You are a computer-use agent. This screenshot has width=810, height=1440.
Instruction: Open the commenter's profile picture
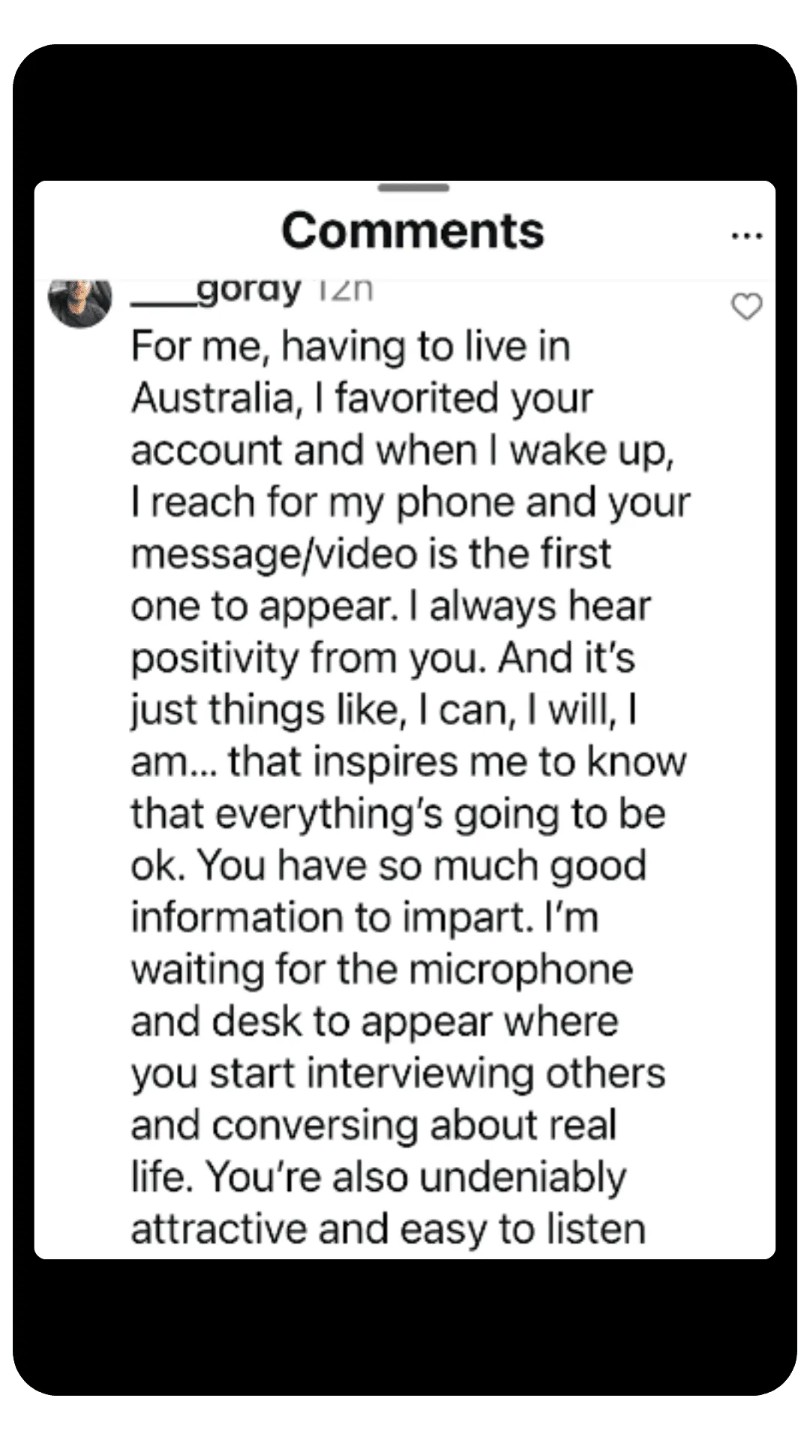point(80,301)
